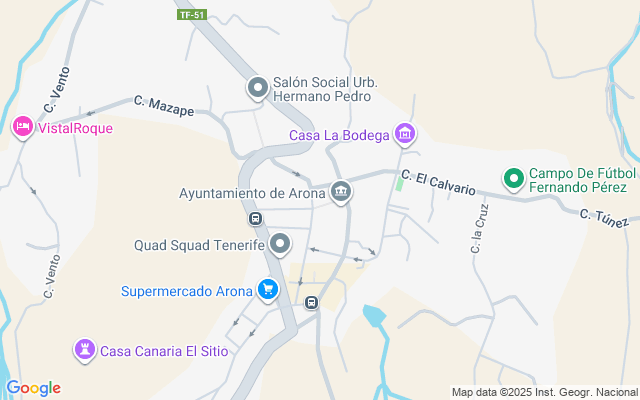Select the Campo De Fútbol Fernando Pérez pin
Viewport: 640px width, 400px height.
click(513, 179)
